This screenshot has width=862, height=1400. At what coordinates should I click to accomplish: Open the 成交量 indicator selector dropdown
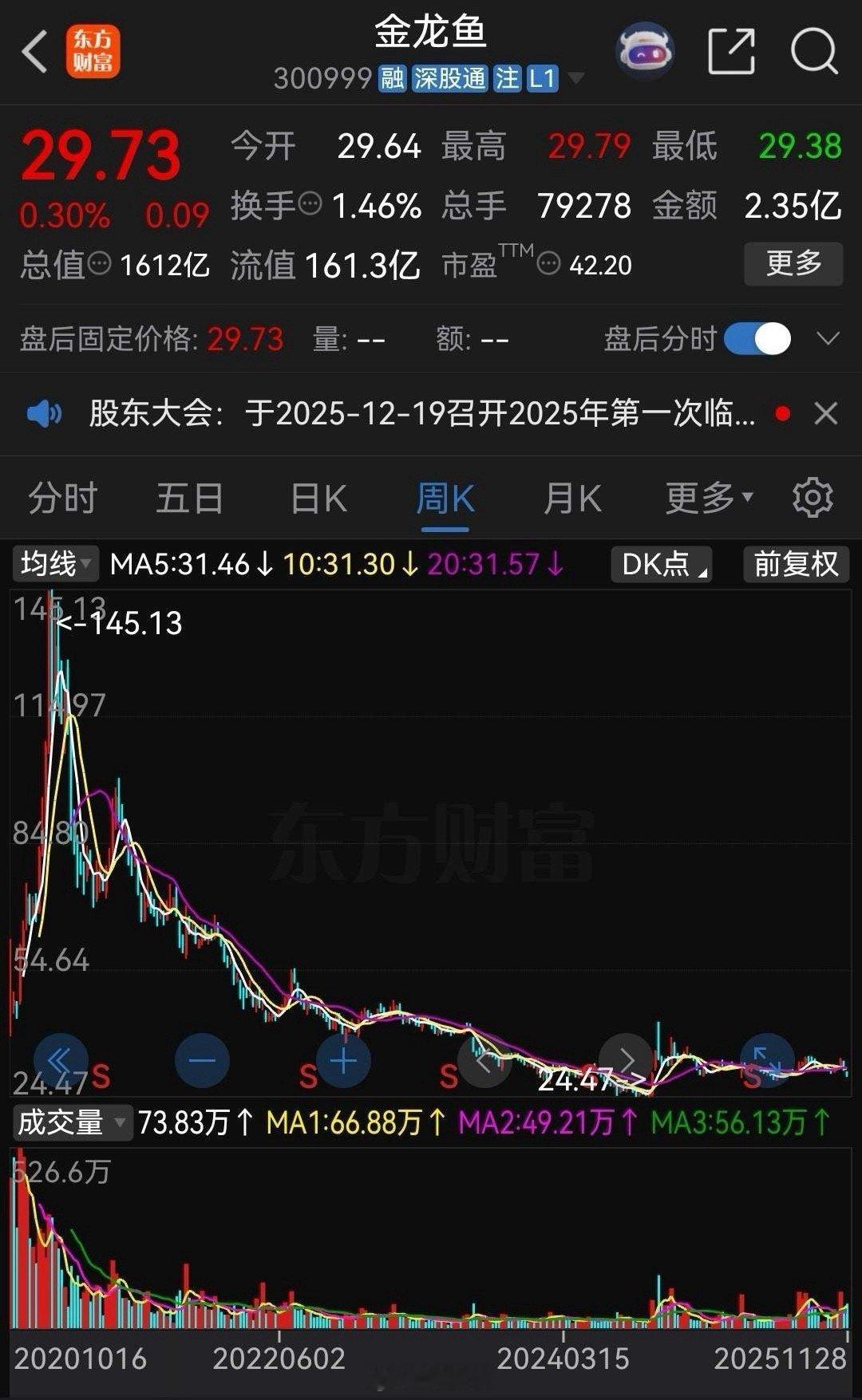70,1122
